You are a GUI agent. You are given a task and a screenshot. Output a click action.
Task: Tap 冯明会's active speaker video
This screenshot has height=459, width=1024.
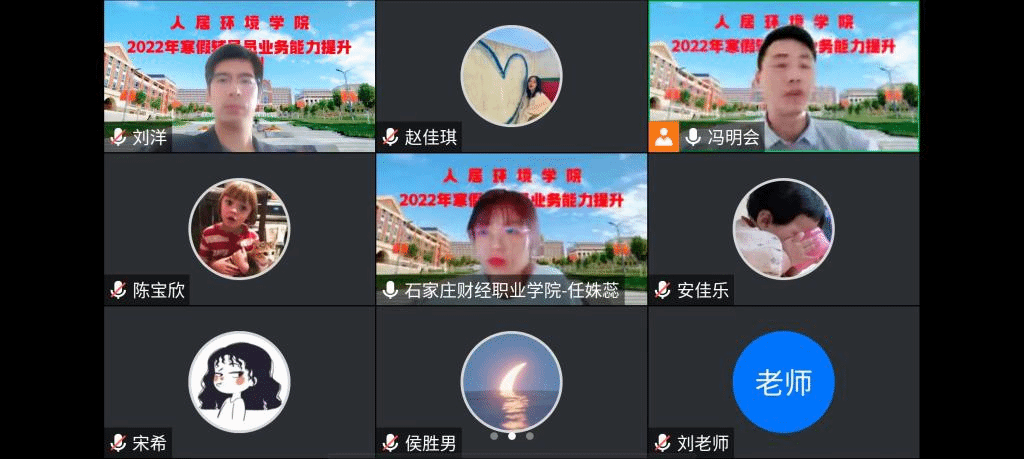pos(784,76)
